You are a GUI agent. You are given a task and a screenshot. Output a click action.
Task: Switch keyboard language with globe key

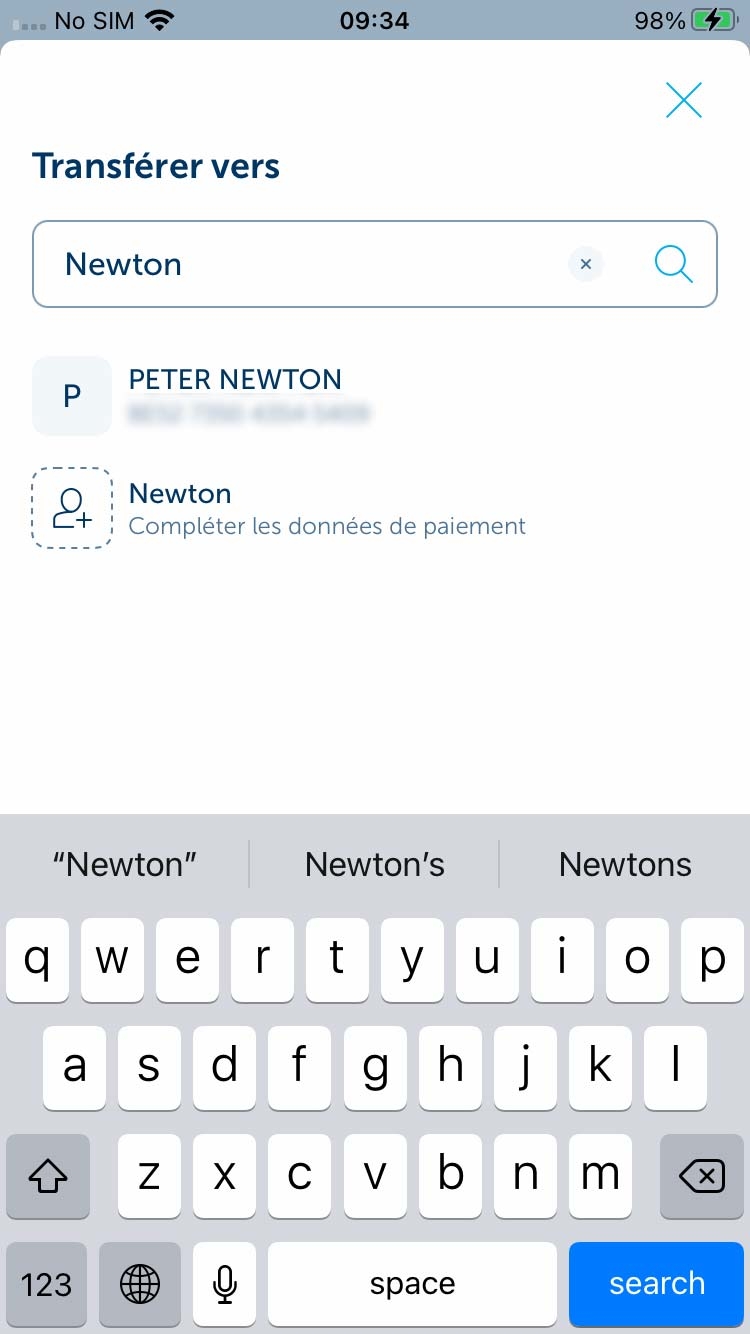[x=140, y=1284]
